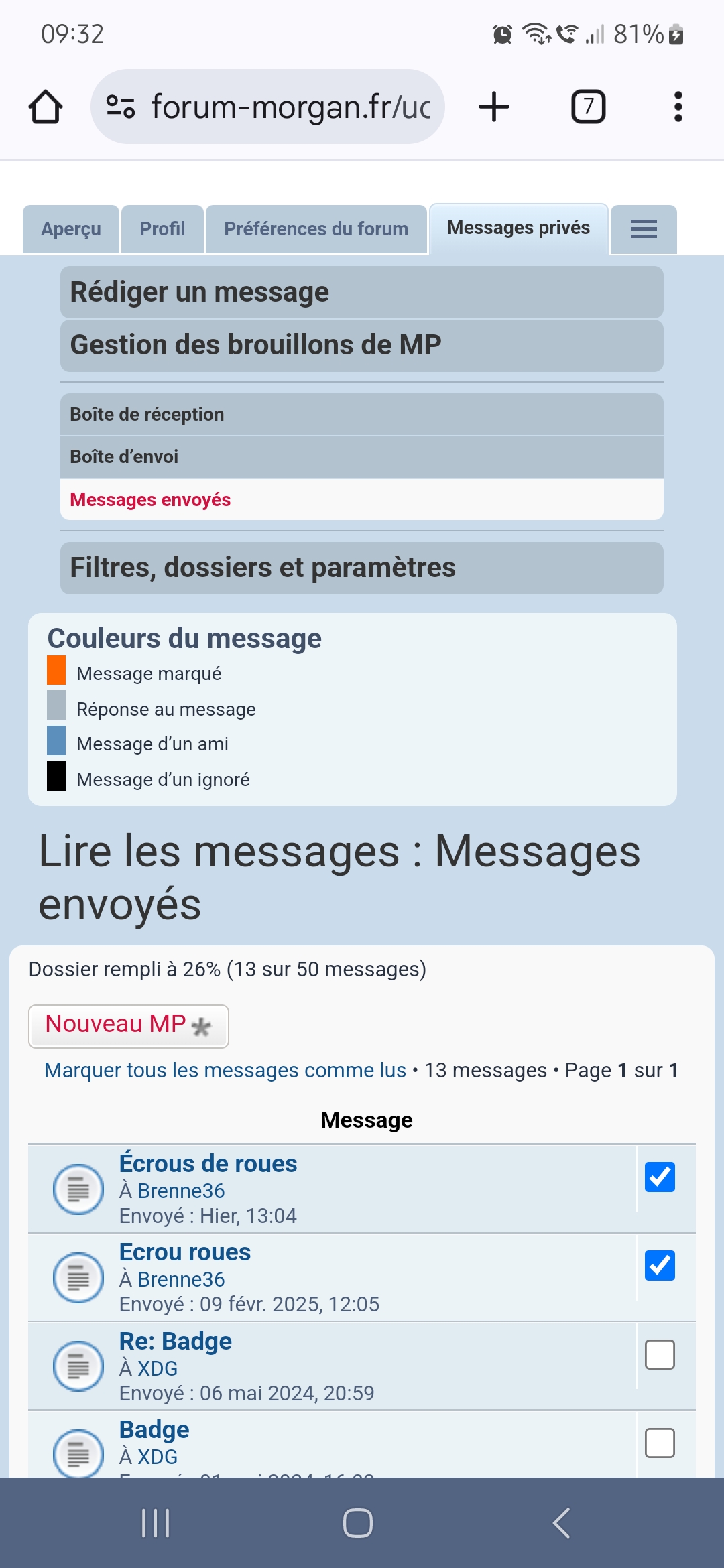Expand the hamburger tab menu
Viewport: 724px width, 1568px height.
644,229
